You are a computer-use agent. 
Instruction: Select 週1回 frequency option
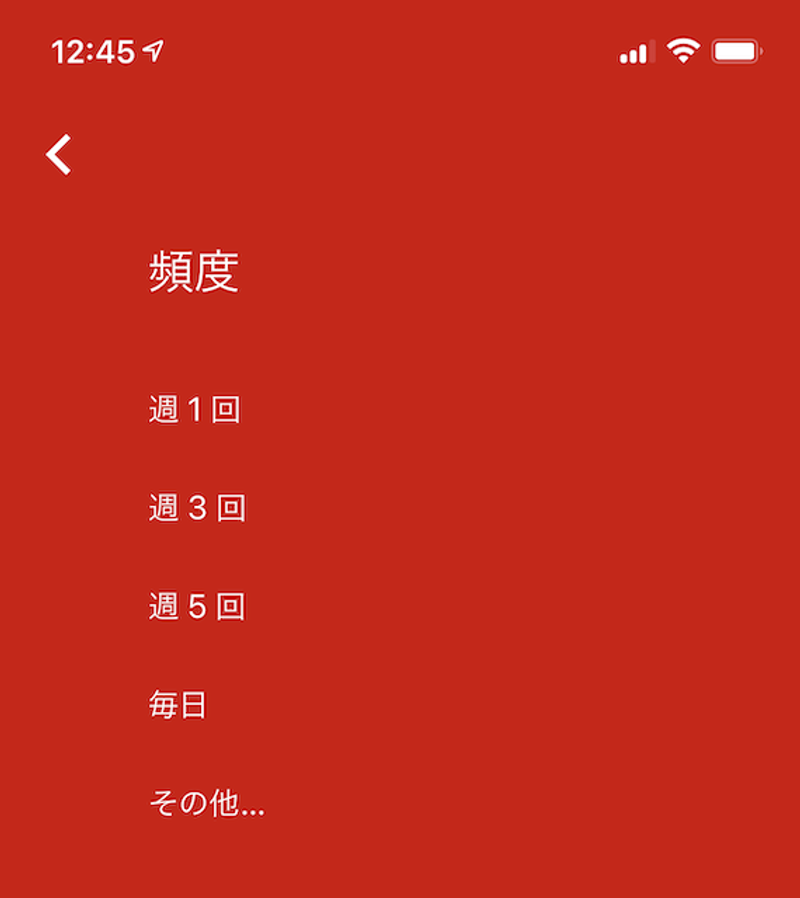coord(195,410)
